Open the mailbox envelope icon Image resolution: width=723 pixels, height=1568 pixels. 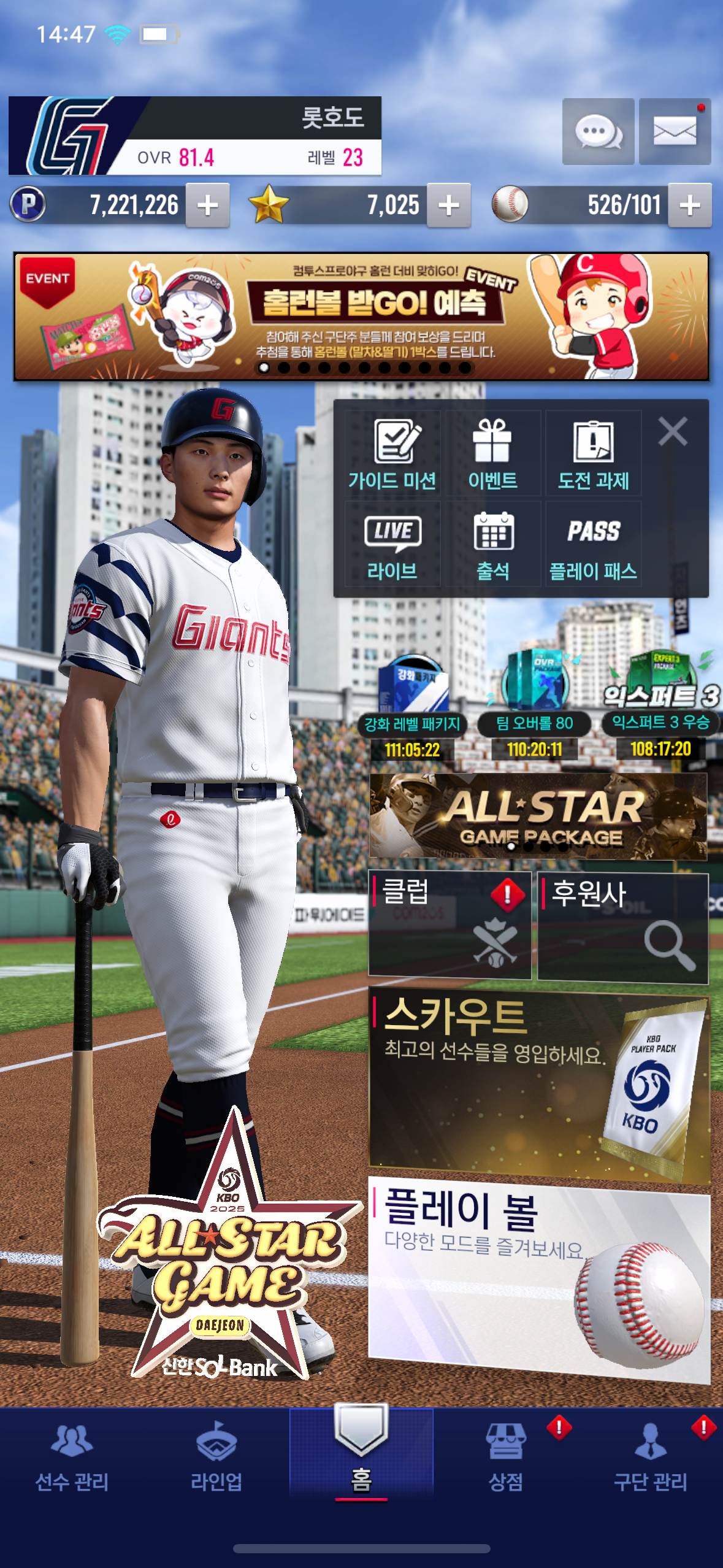coord(675,131)
